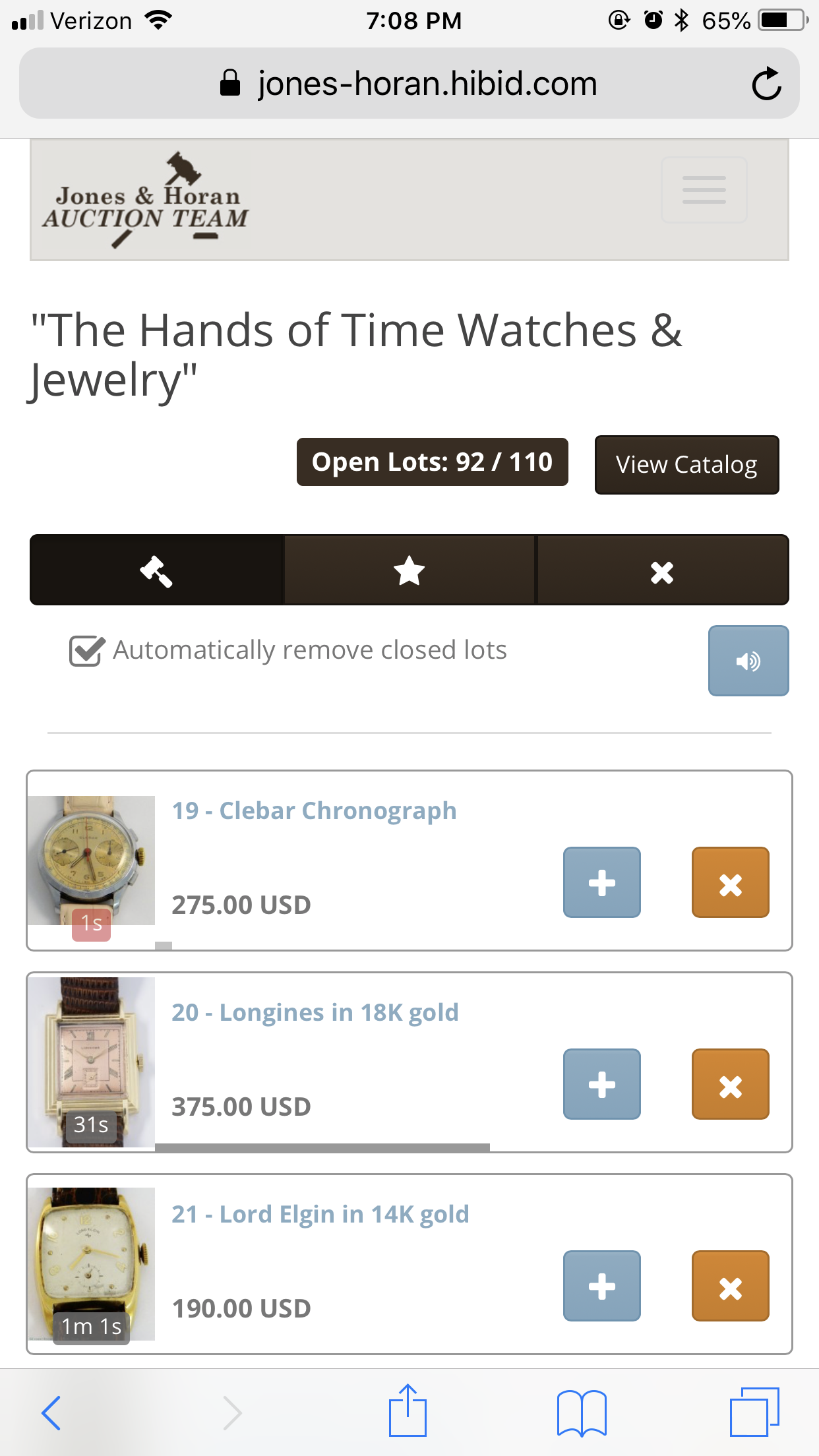Open Safari's share sheet
The width and height of the screenshot is (819, 1456).
[408, 1411]
